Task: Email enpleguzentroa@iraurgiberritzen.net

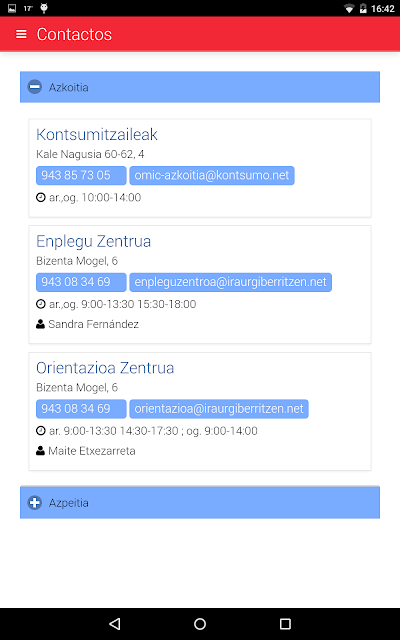Action: tap(231, 282)
